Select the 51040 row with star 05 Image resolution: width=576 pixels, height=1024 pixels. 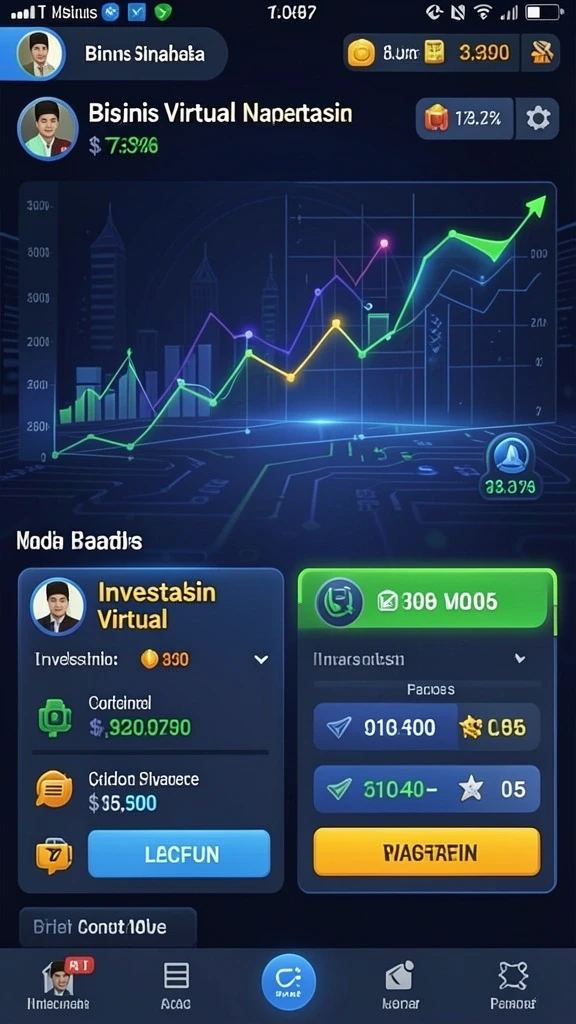[427, 790]
